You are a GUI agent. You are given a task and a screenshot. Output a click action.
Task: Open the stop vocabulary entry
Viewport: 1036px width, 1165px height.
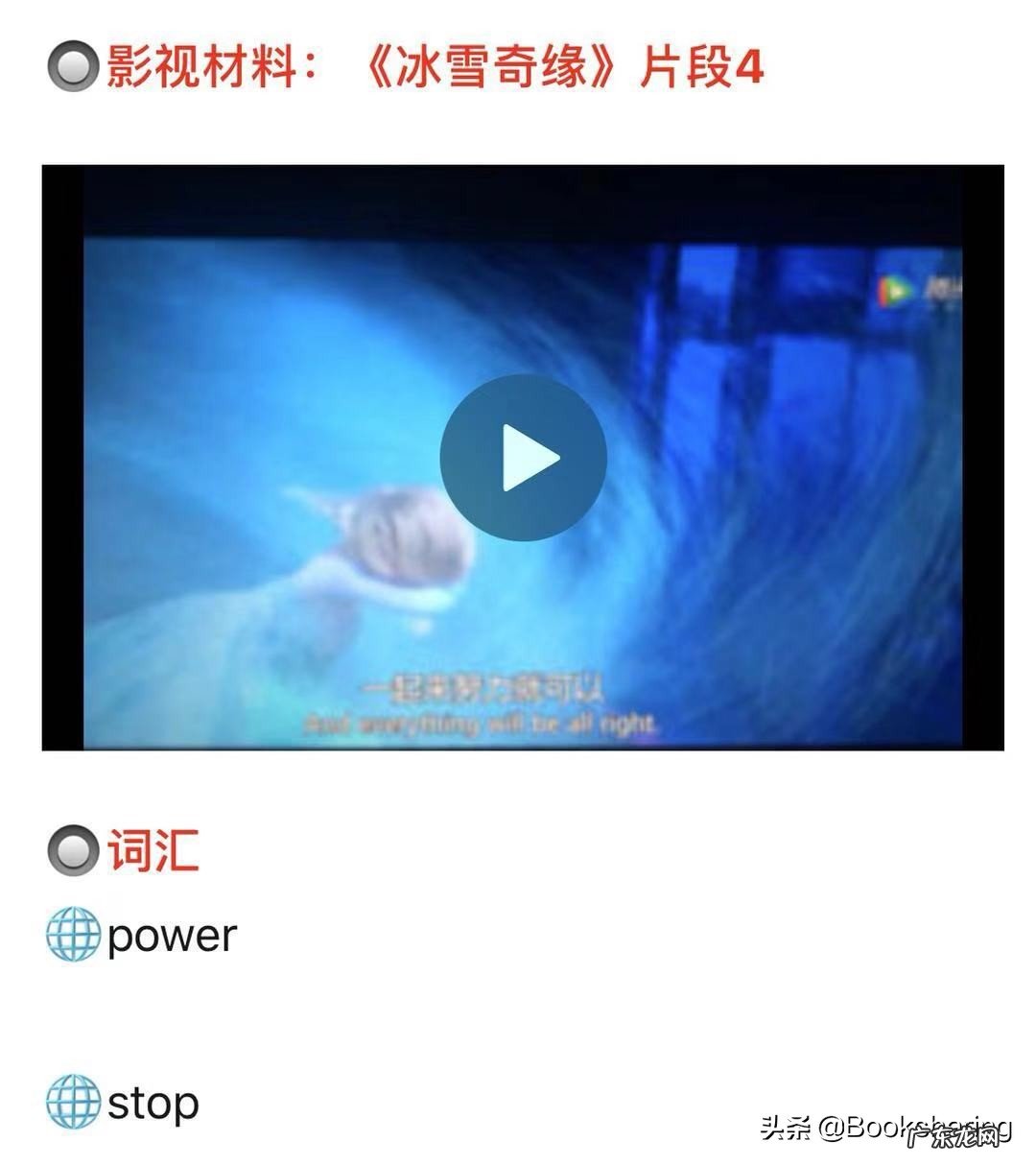pyautogui.click(x=153, y=1104)
